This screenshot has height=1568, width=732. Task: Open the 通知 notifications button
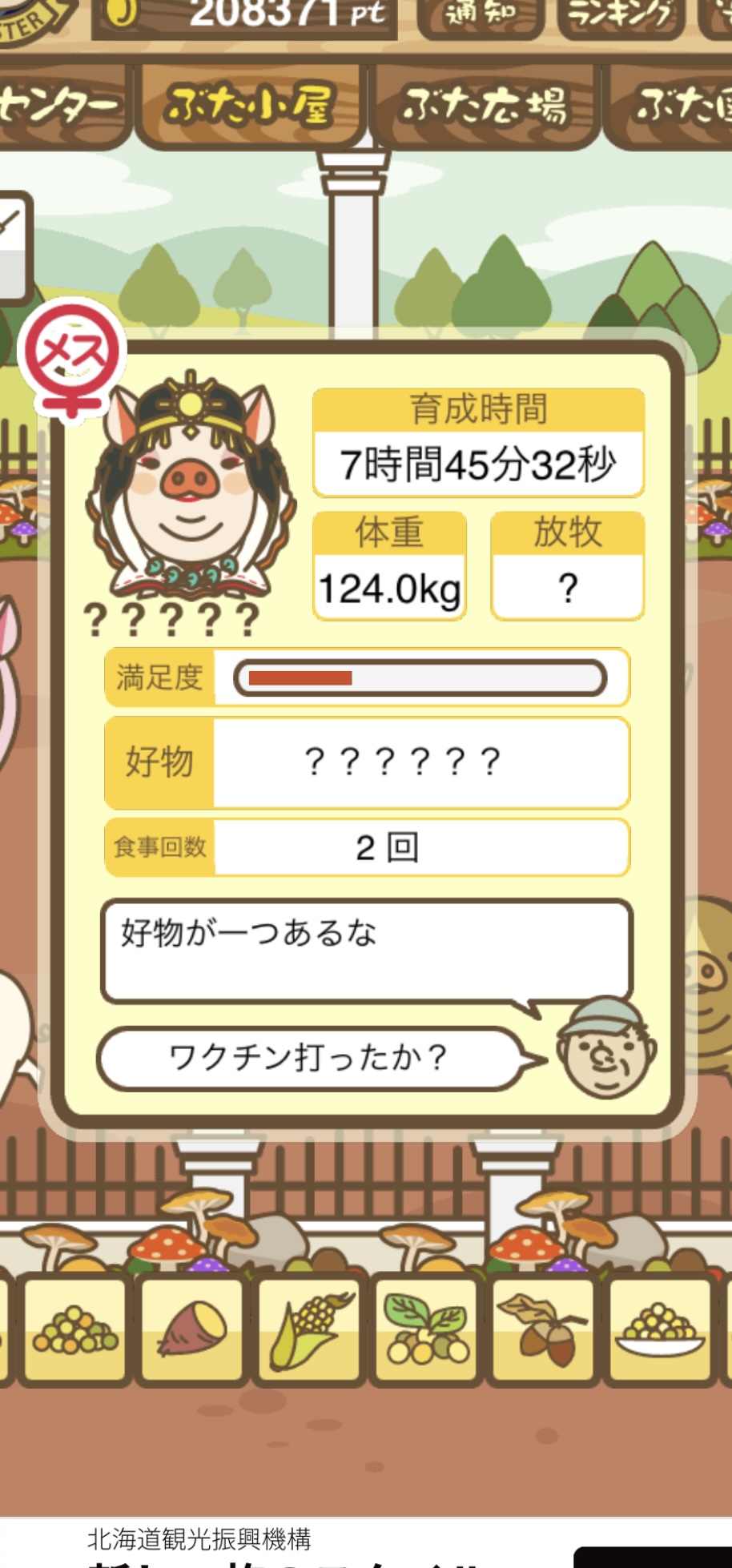click(x=481, y=16)
